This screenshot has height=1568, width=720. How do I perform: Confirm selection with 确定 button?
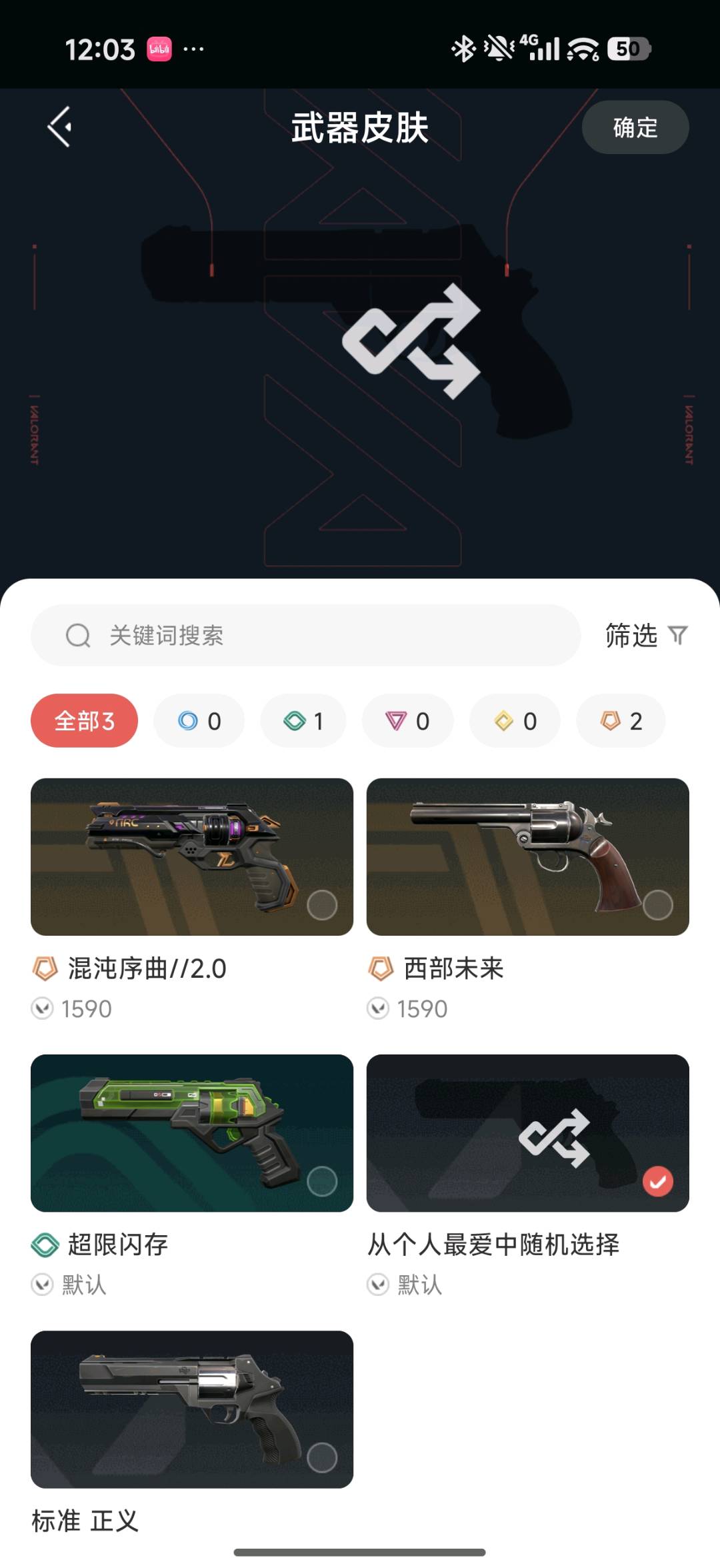click(x=635, y=127)
